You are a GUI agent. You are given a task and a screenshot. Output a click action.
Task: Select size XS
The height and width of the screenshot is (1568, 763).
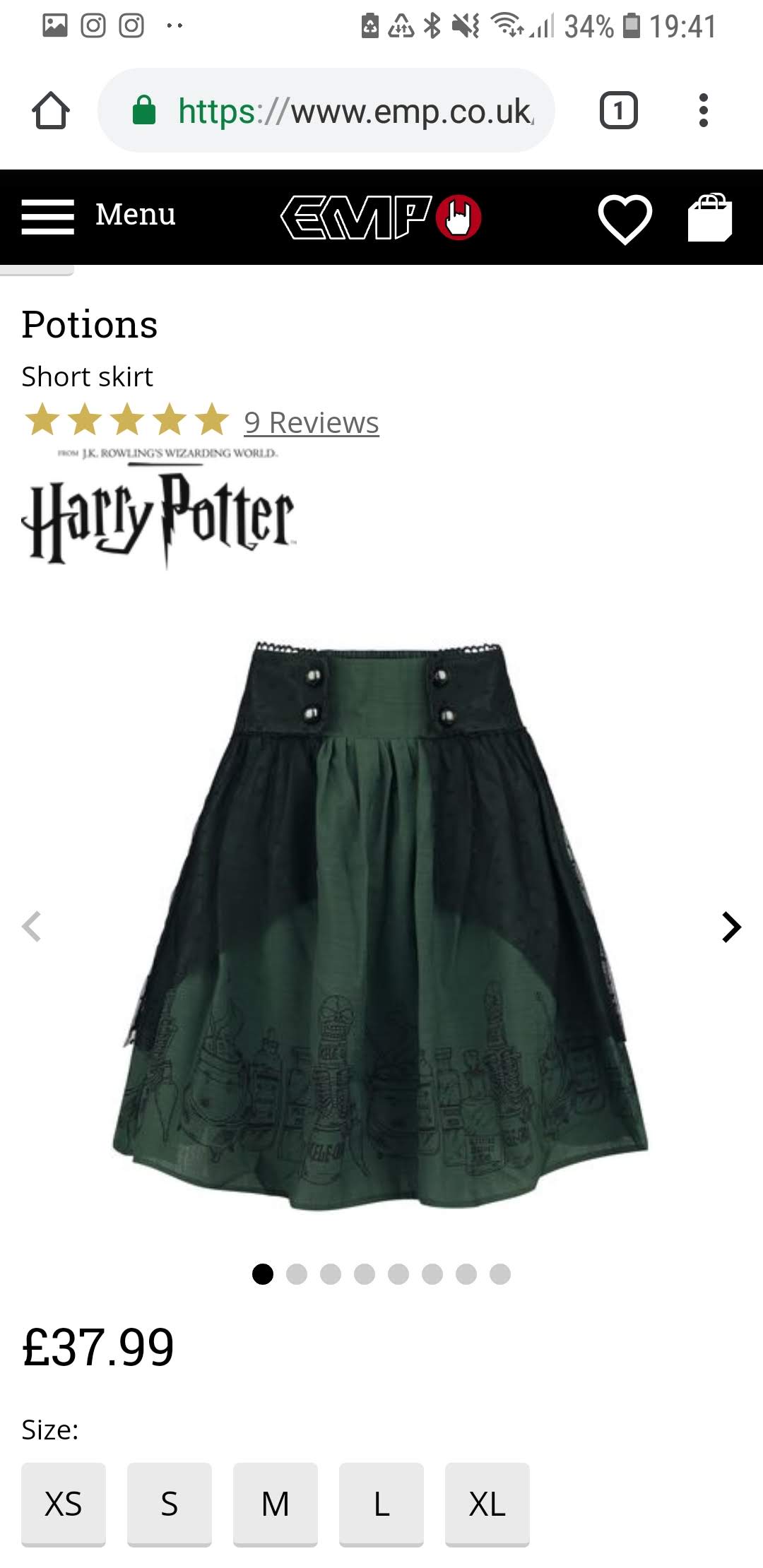(x=64, y=1504)
